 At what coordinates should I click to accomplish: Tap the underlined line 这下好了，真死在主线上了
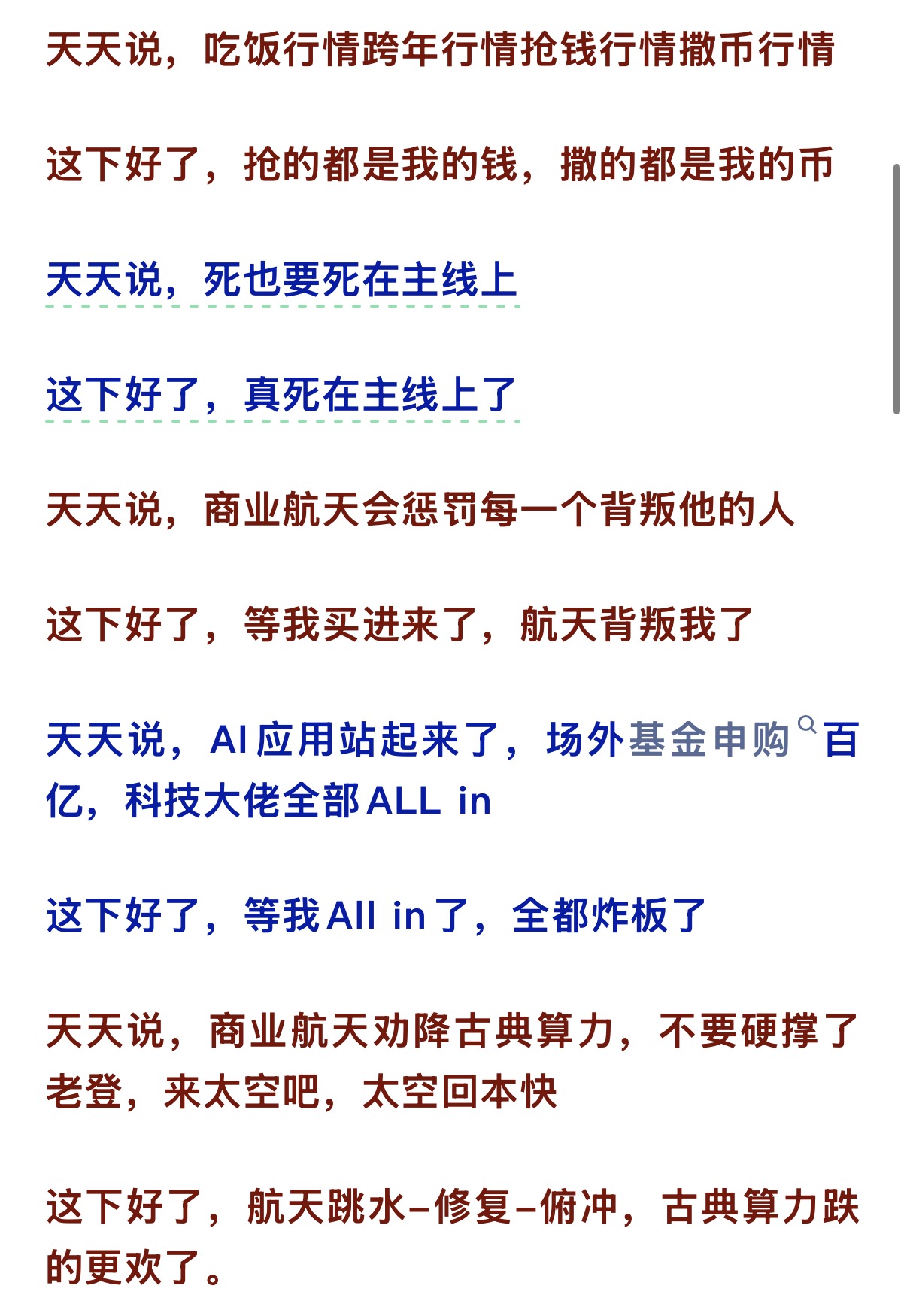[x=282, y=396]
